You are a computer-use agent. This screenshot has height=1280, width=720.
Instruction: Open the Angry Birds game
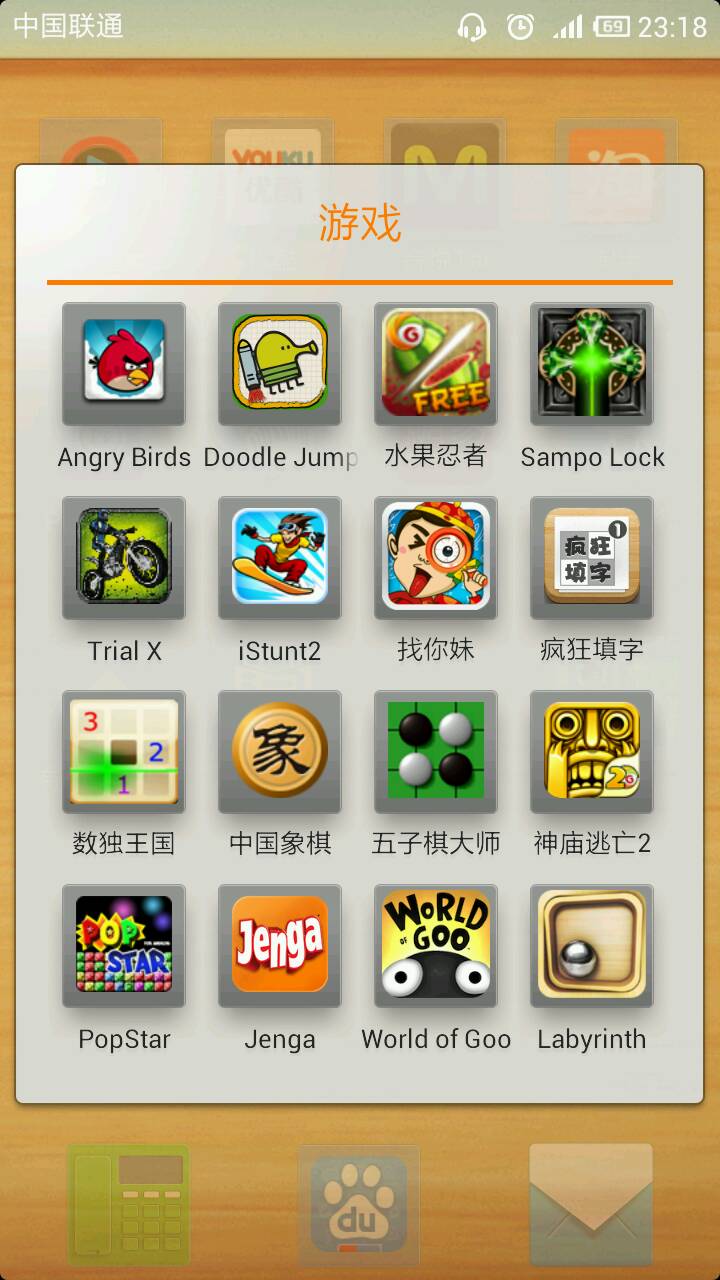click(x=124, y=363)
